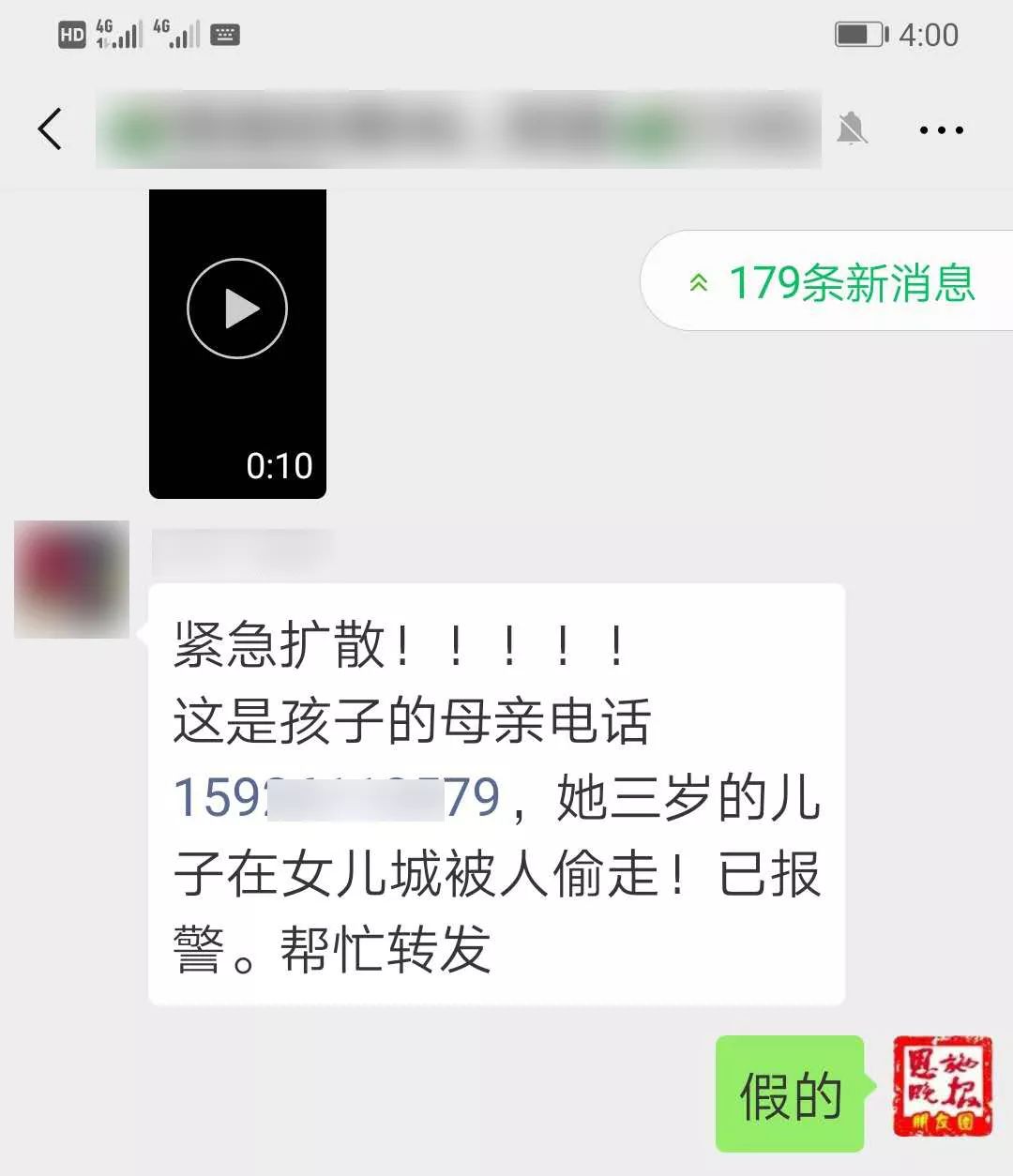Open the three-dot chat options menu

point(941,130)
